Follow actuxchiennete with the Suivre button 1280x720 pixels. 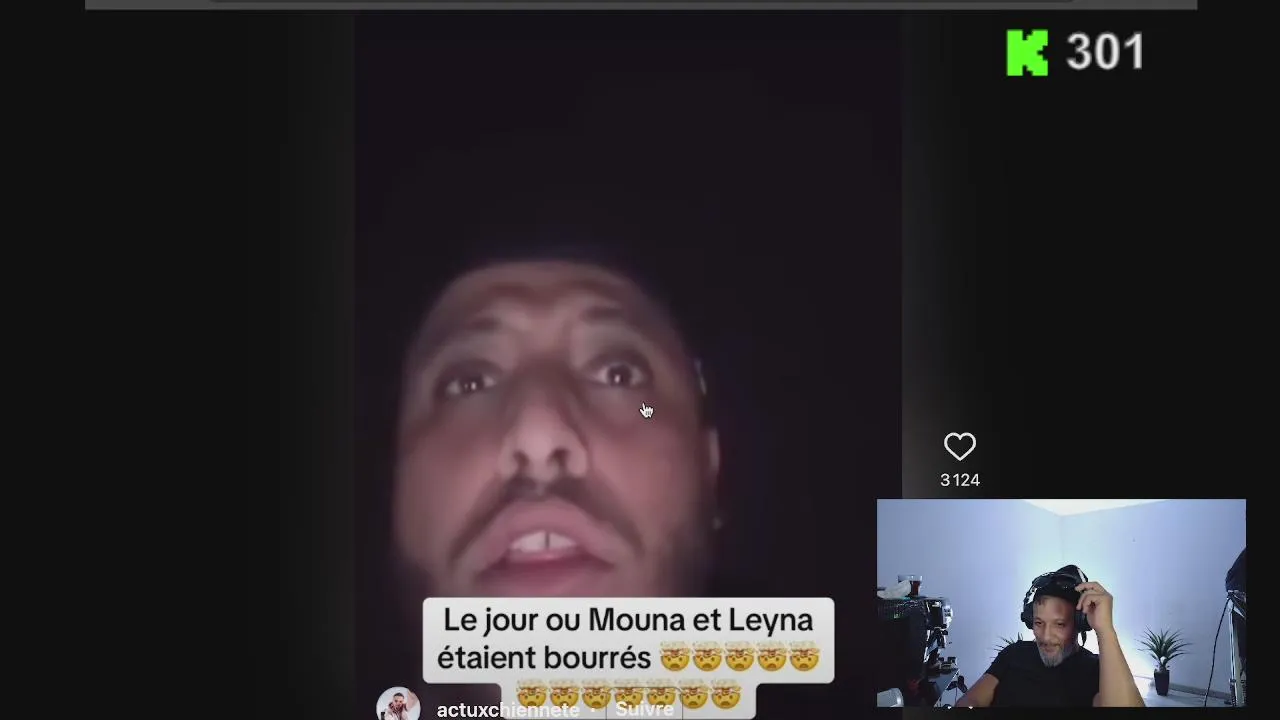[644, 709]
